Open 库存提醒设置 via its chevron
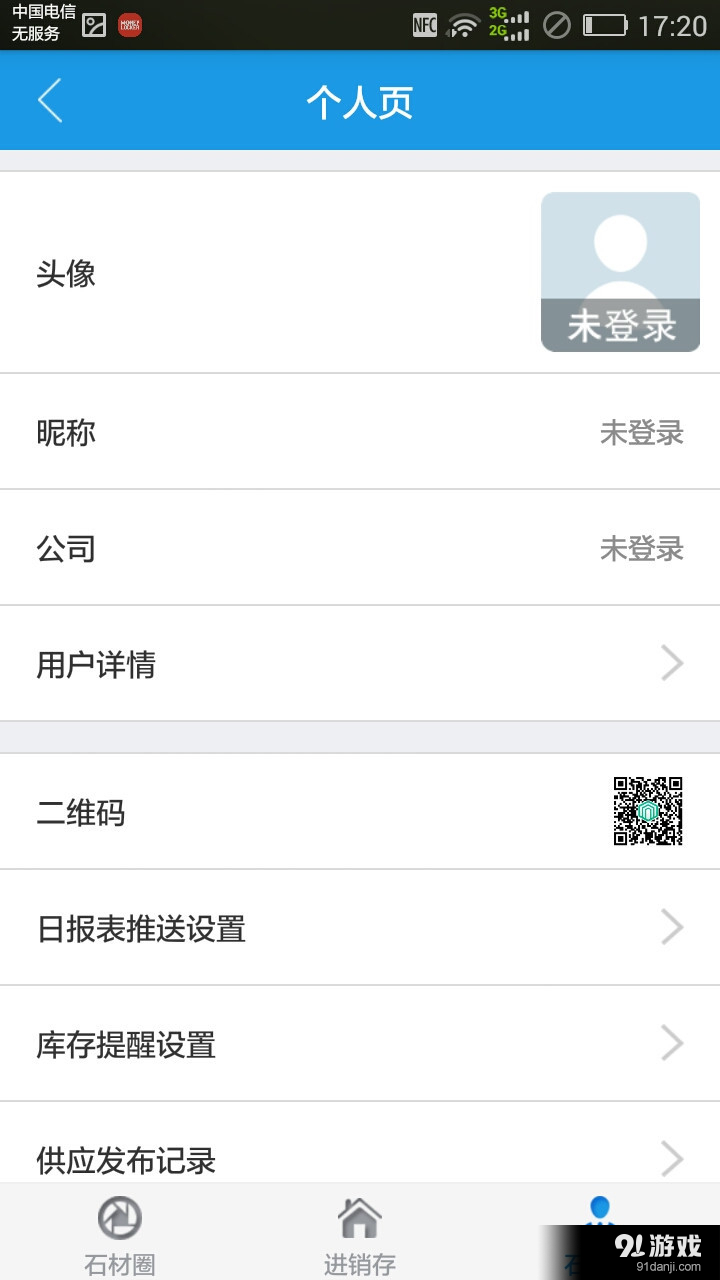Viewport: 720px width, 1280px height. (671, 1043)
